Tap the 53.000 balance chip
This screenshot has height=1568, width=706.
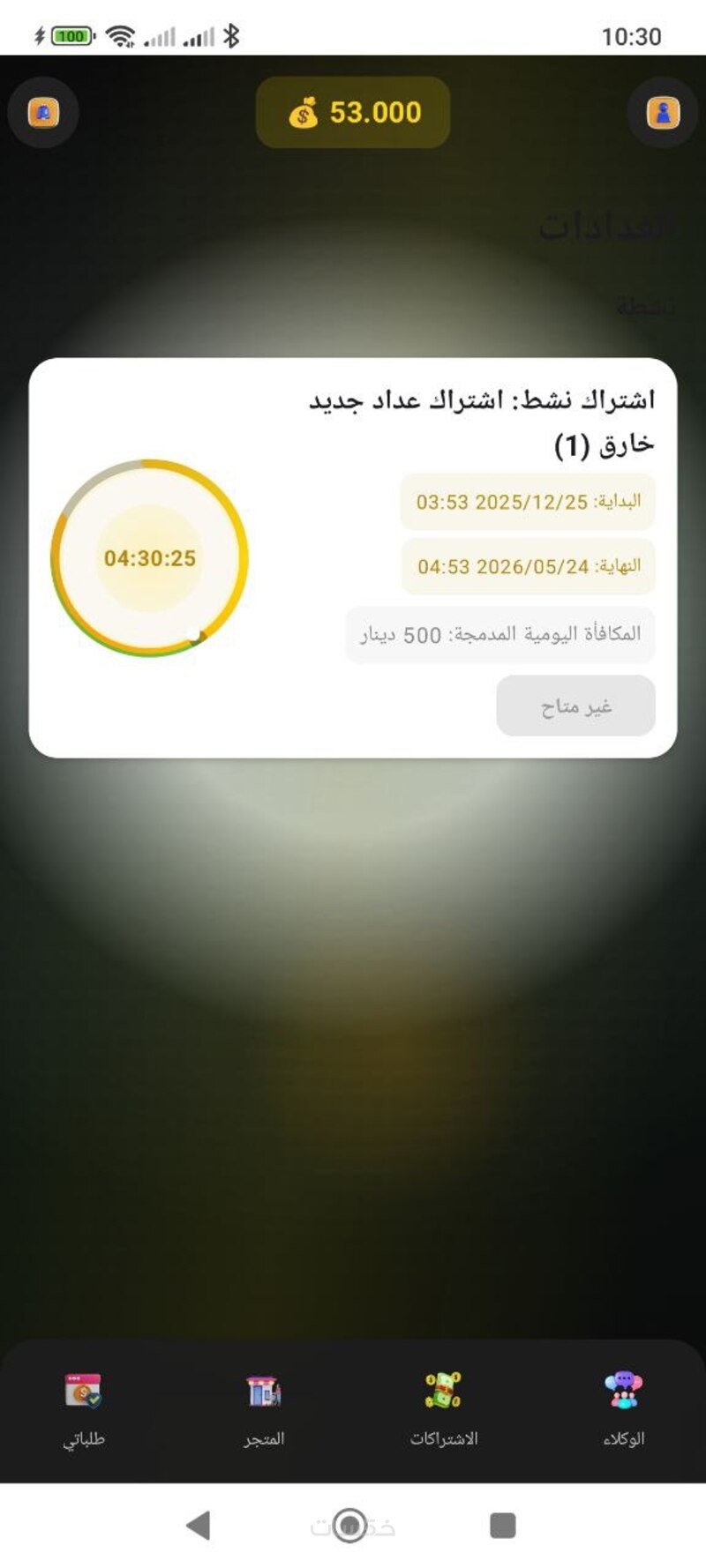click(x=353, y=113)
